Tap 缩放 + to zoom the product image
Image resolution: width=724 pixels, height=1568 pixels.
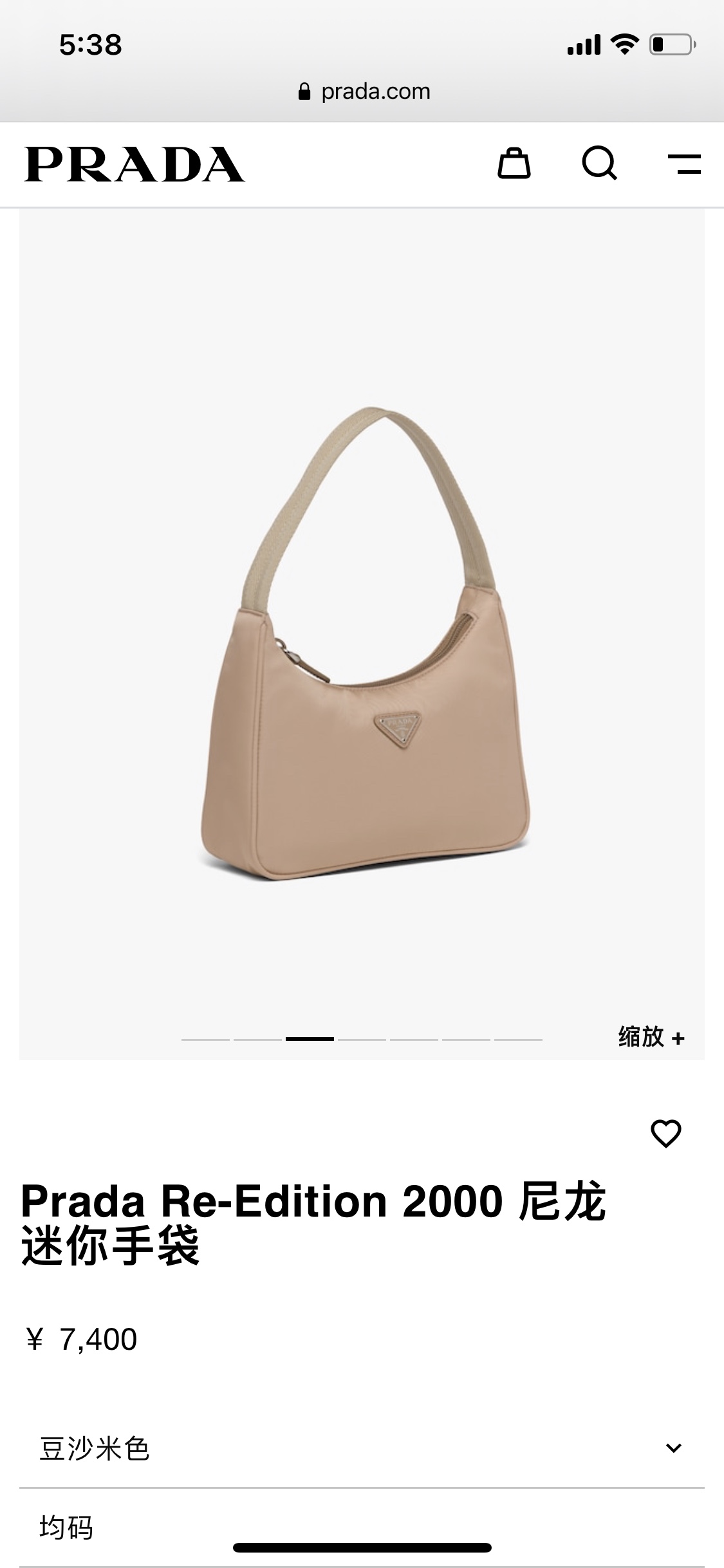(x=651, y=1037)
